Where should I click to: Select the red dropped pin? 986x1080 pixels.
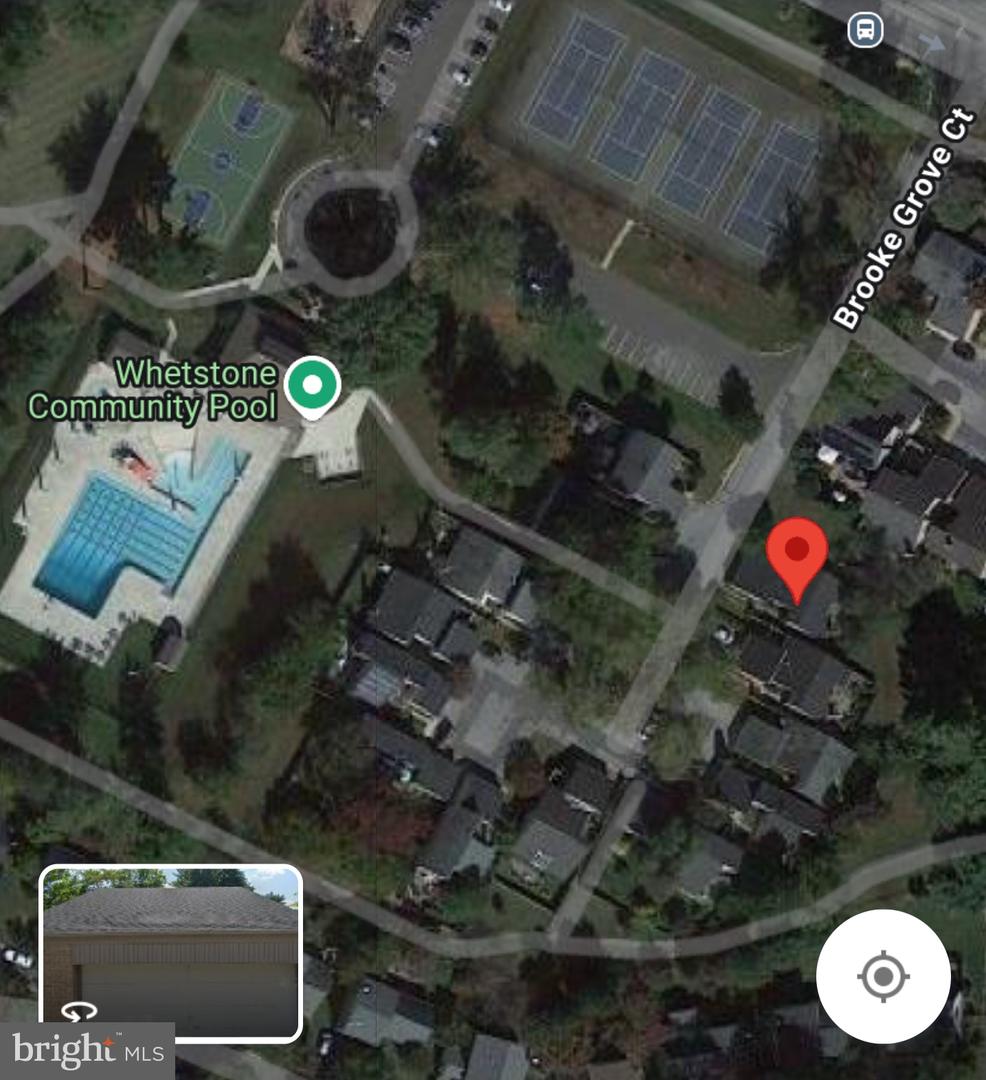(797, 553)
